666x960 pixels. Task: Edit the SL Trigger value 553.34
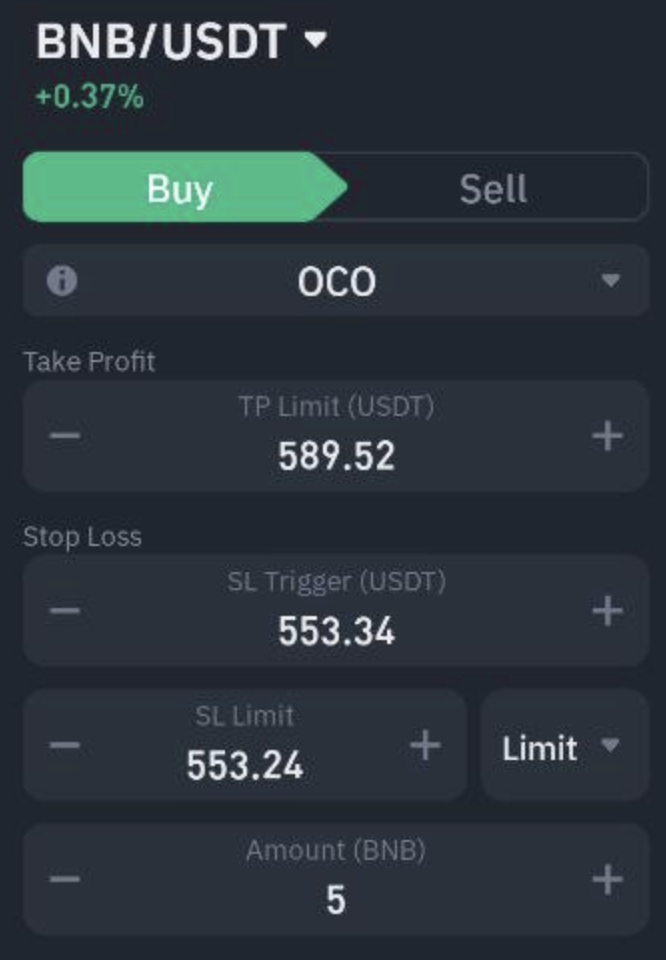[336, 631]
